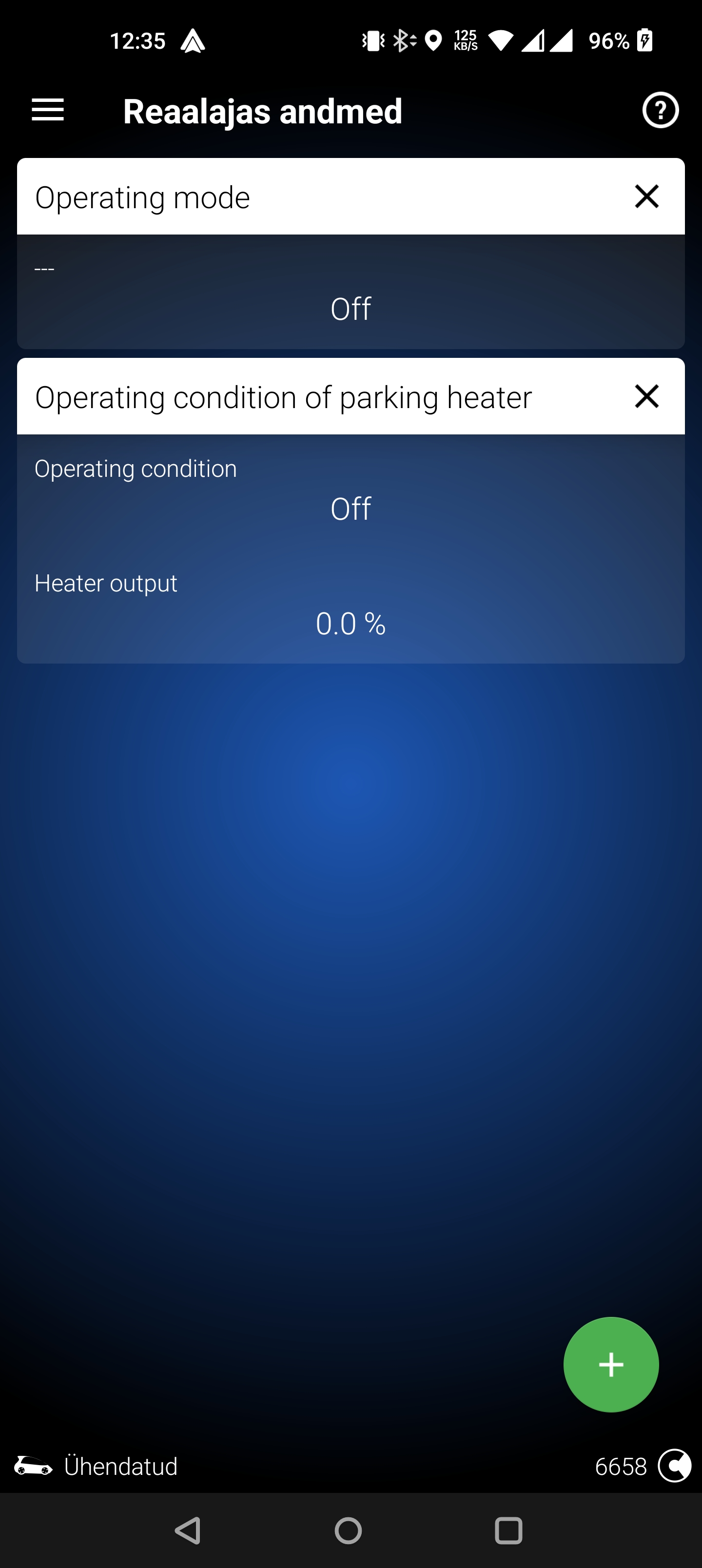Close the Operating condition of parking heater card
This screenshot has height=1568, width=702.
coord(646,396)
